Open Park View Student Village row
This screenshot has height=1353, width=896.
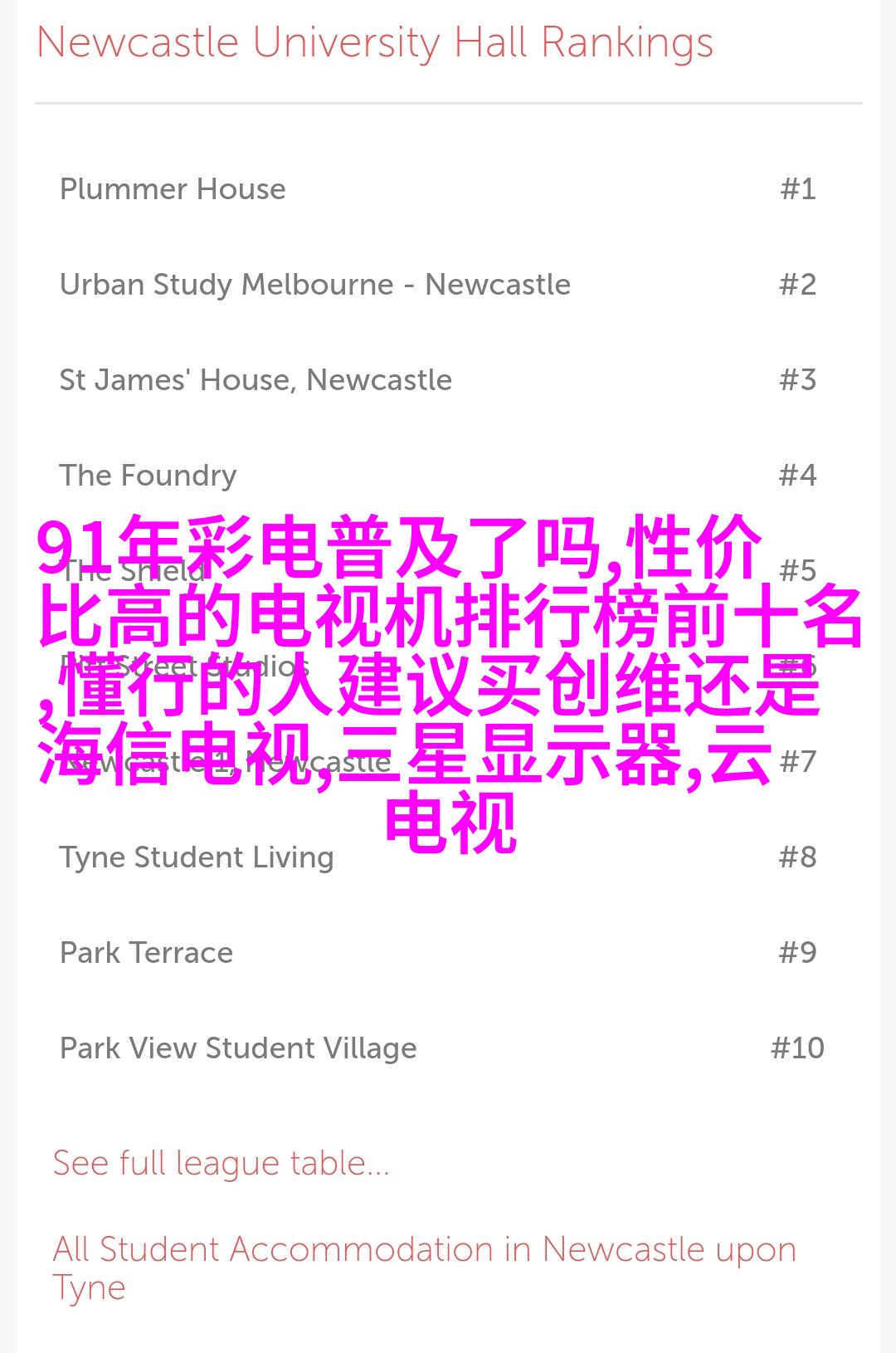238,1048
